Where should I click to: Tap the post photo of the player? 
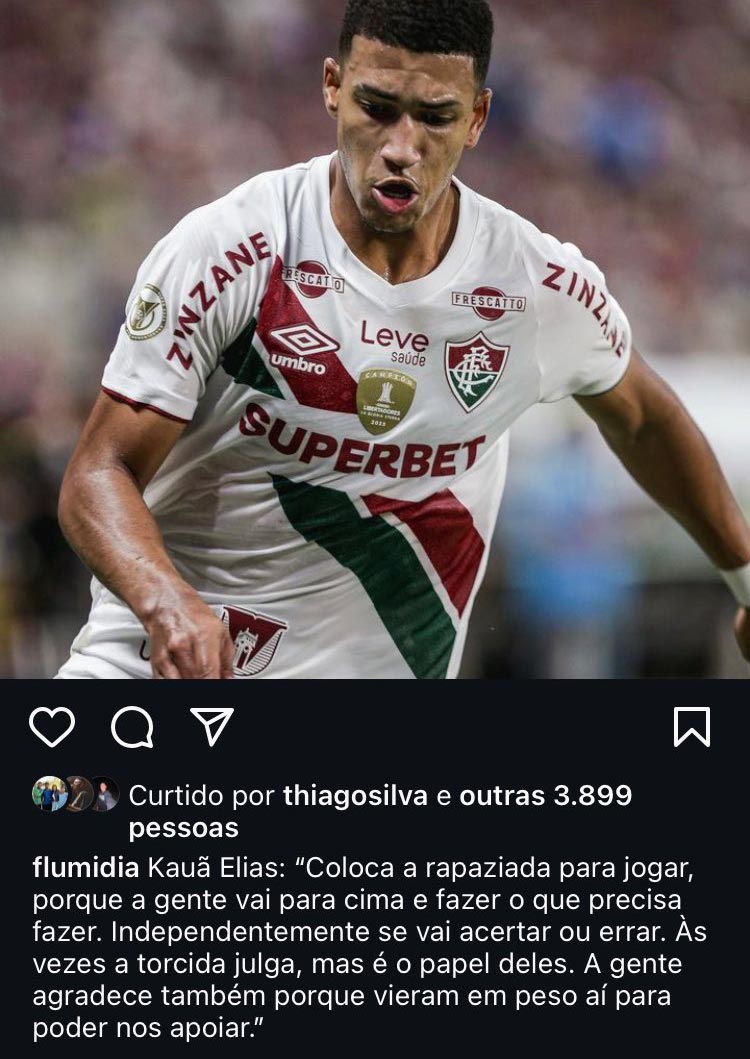click(x=375, y=340)
